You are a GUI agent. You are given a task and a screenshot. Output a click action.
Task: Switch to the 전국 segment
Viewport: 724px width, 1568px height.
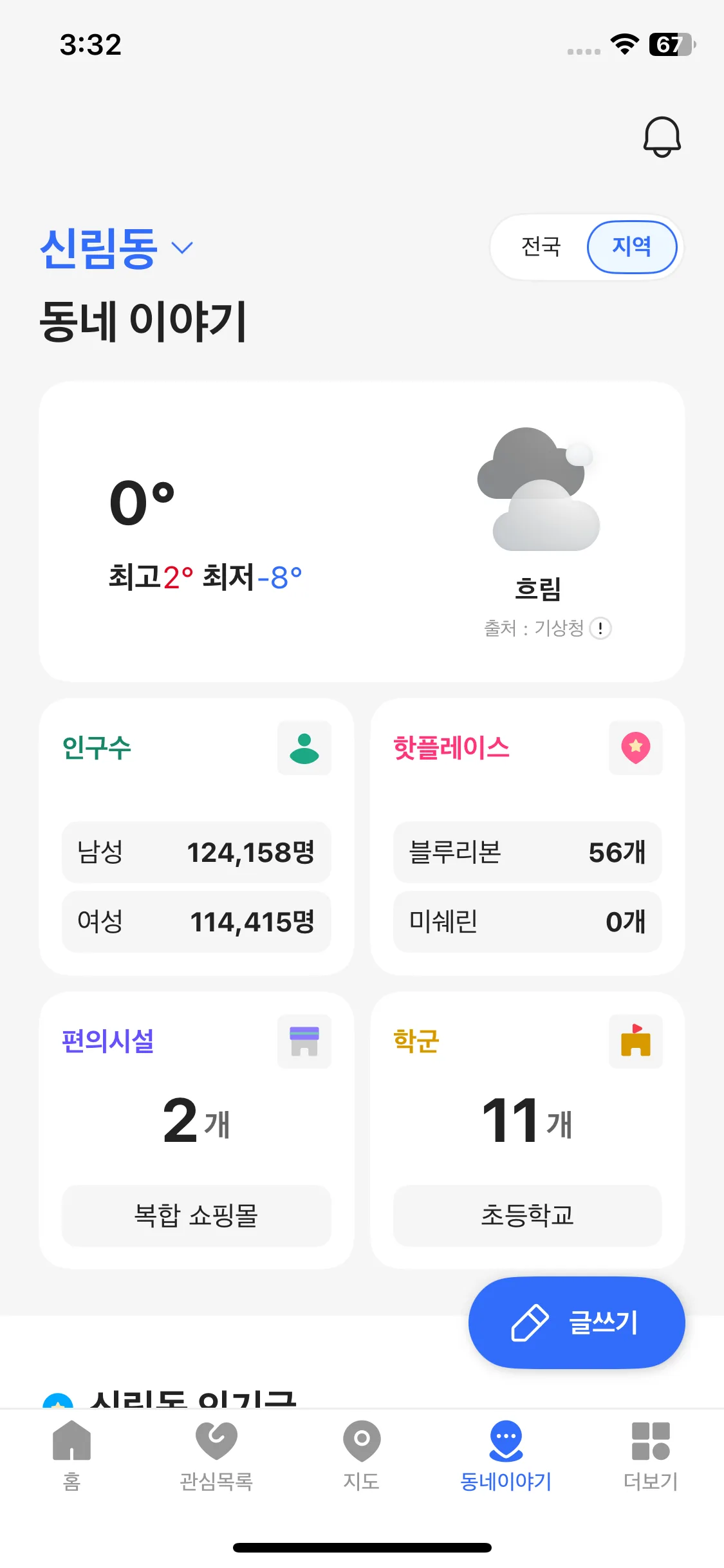[541, 247]
